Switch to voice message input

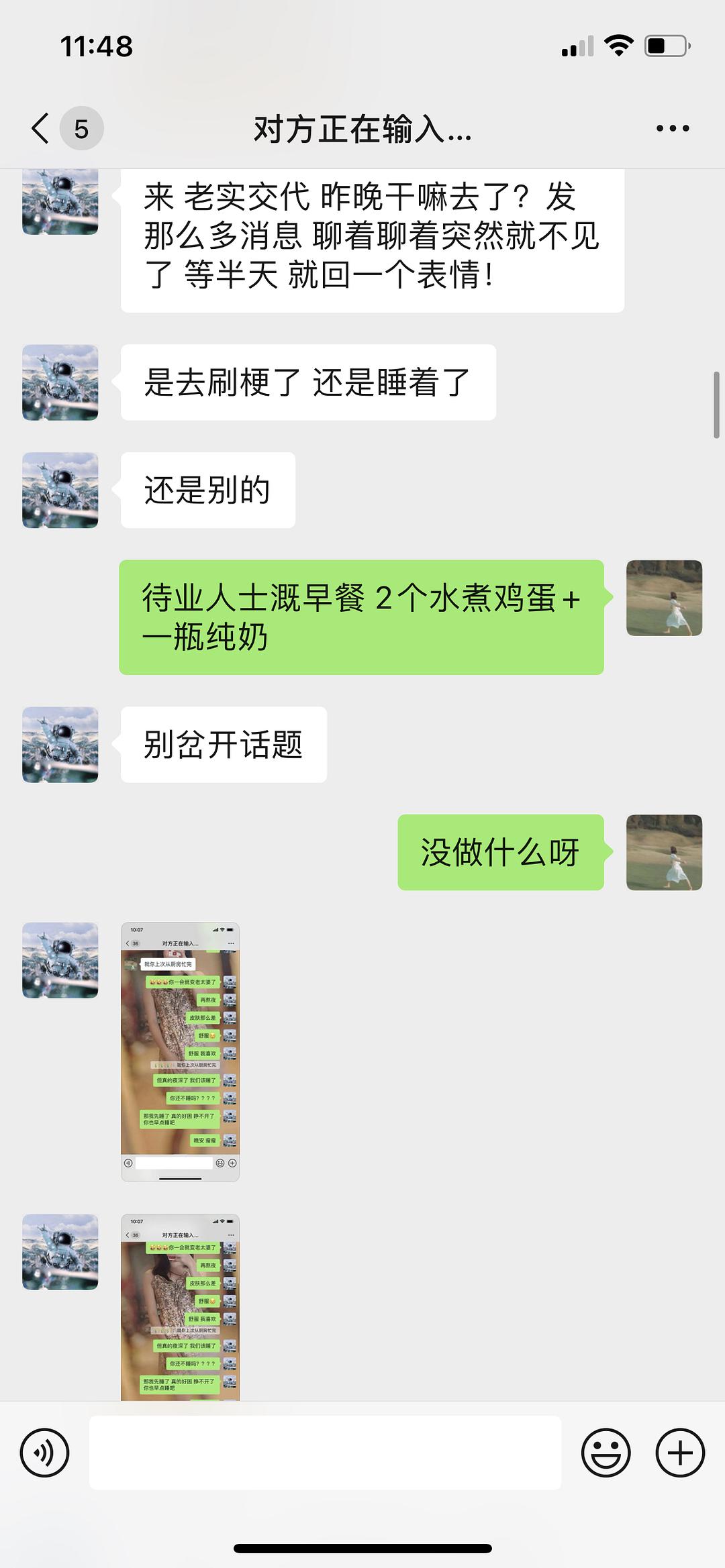[x=44, y=1453]
